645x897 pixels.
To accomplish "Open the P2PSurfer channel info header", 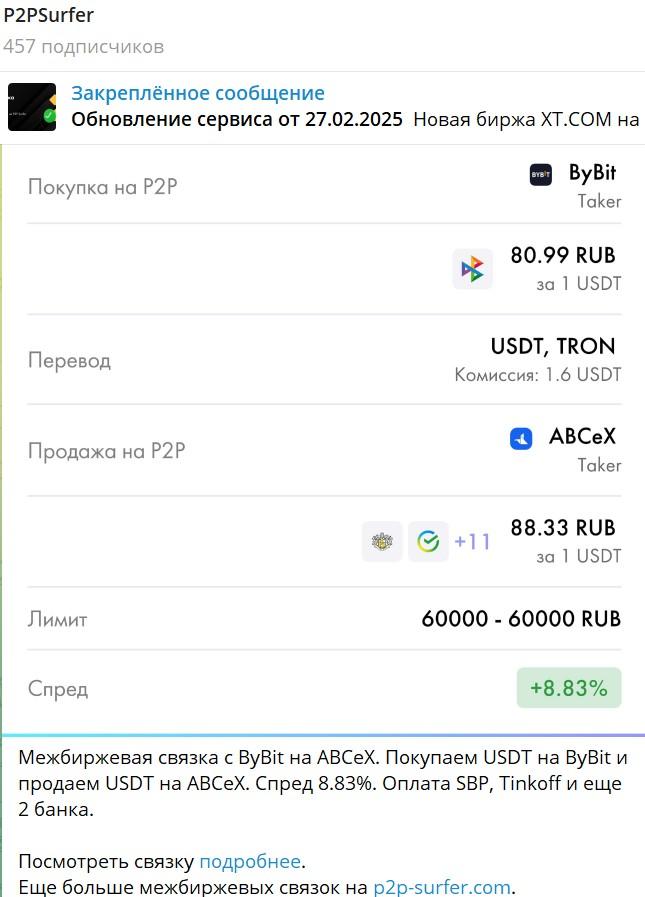I will point(50,17).
